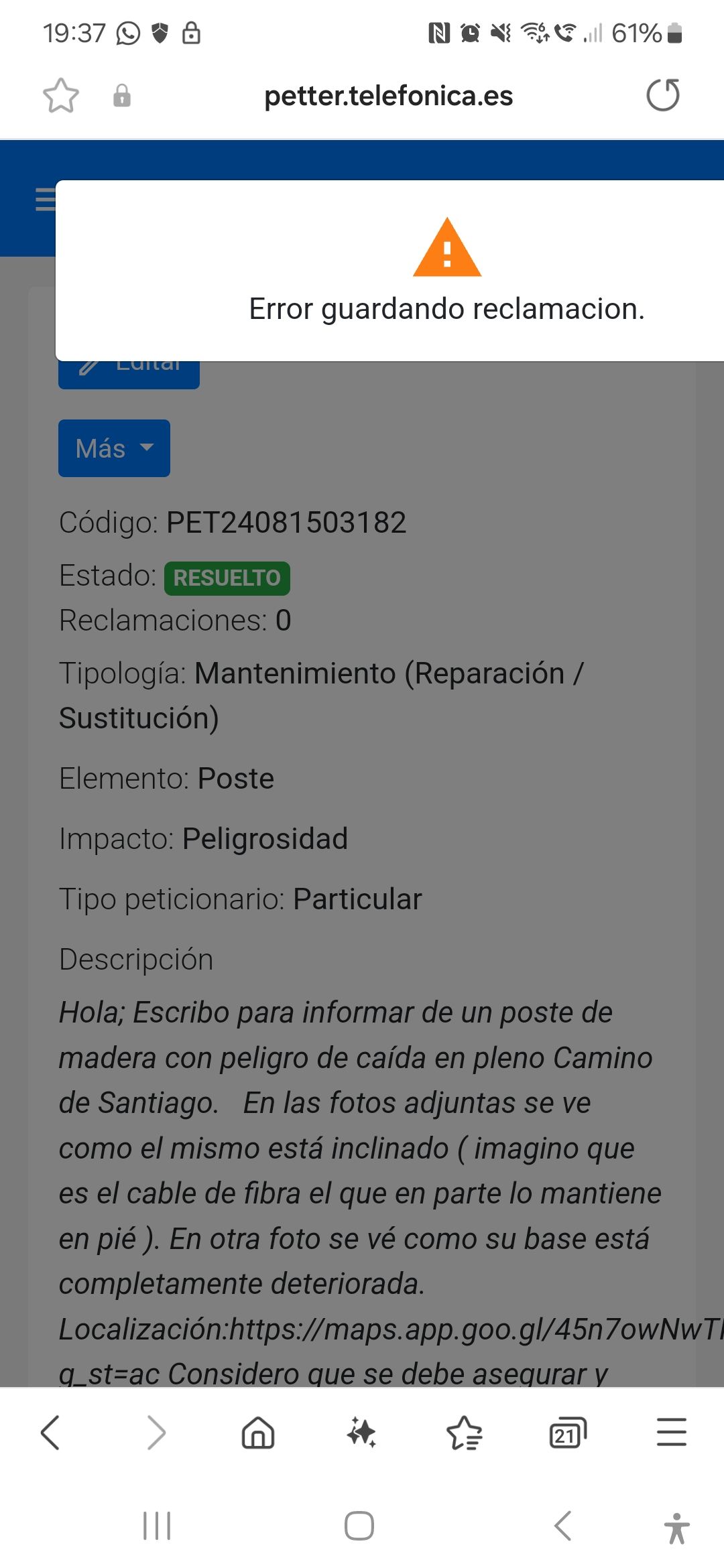Expand the Más dropdown

click(x=113, y=448)
